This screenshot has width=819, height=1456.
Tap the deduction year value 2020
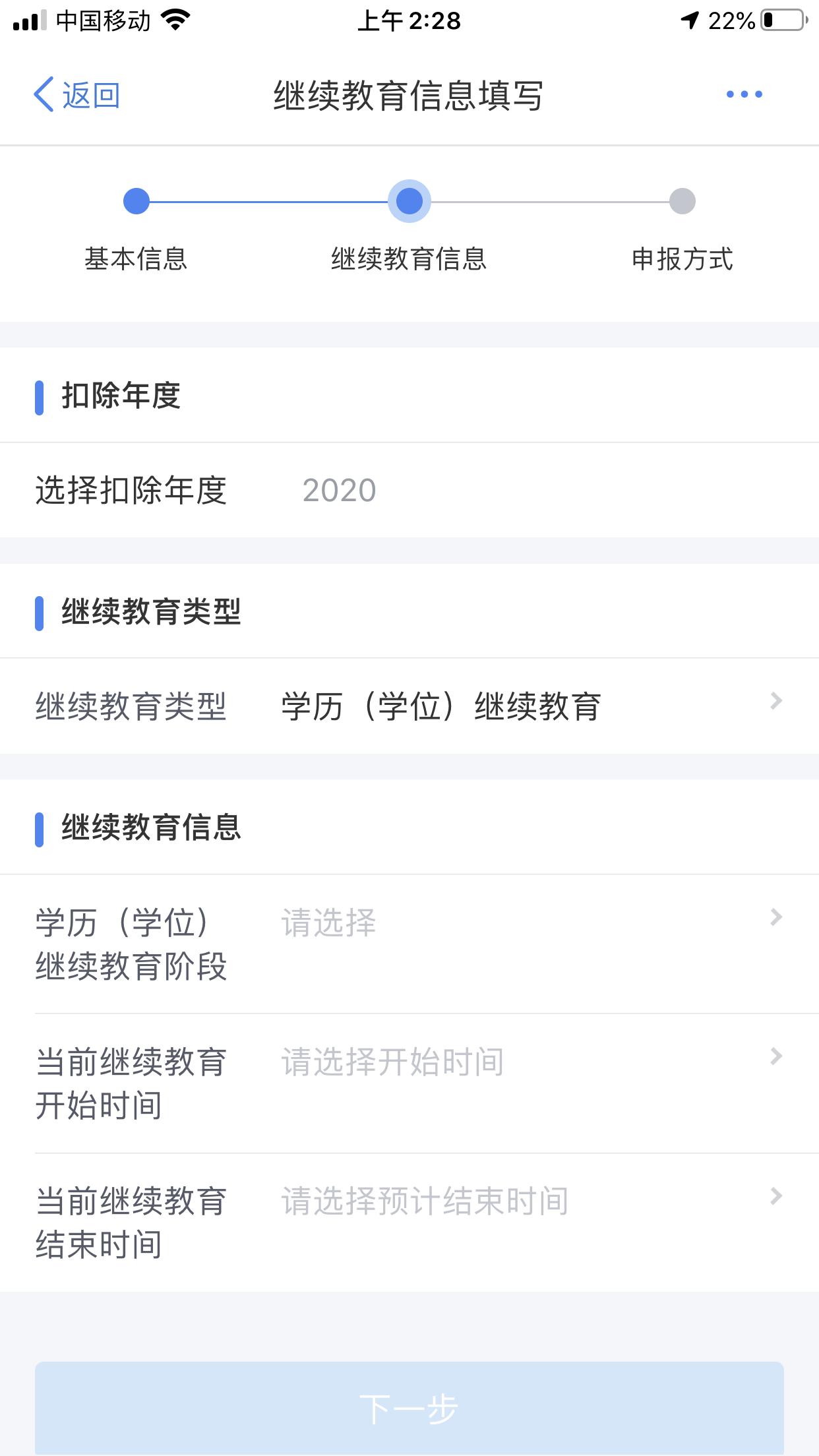tap(338, 490)
